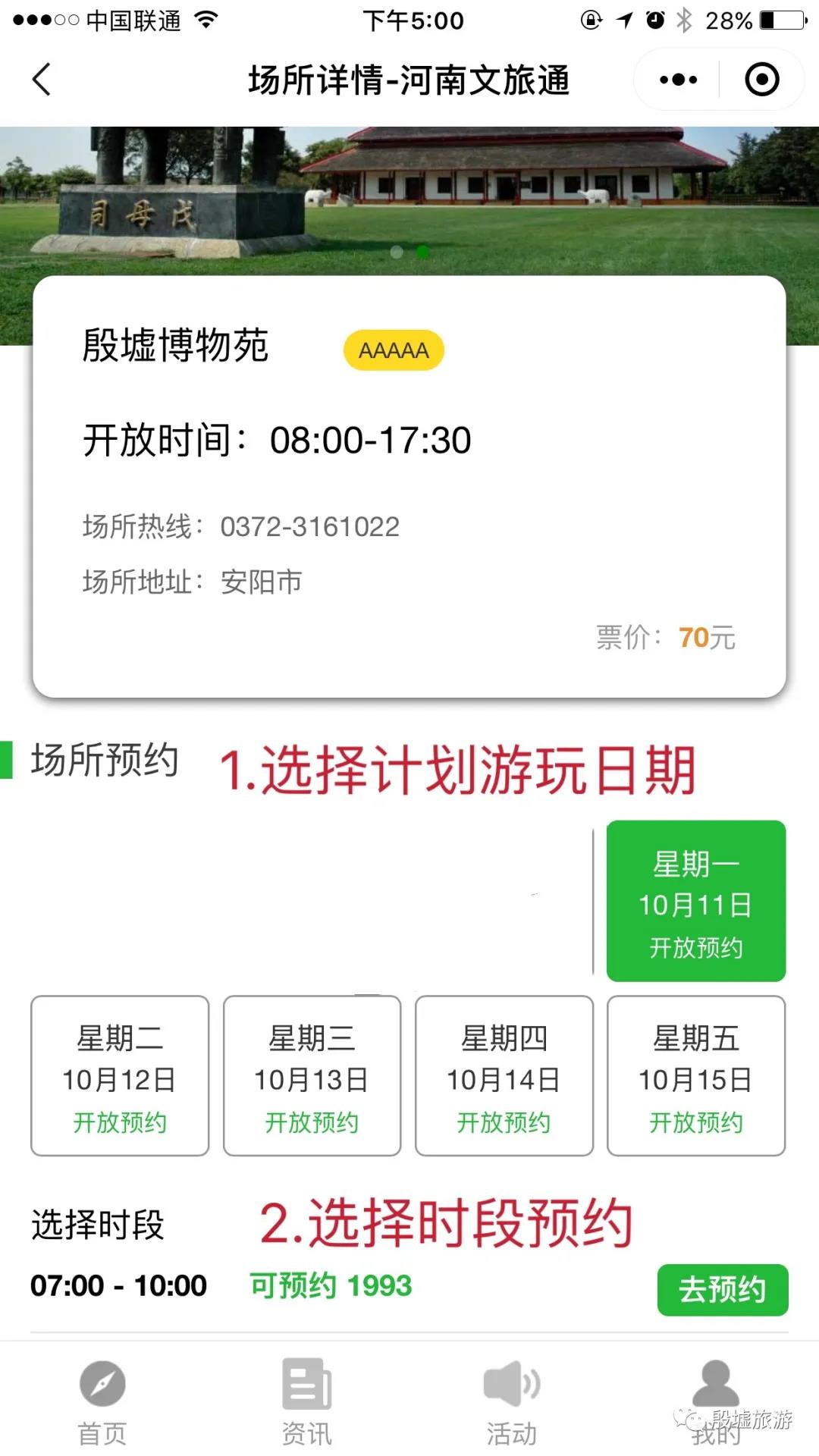Screen dimensions: 819x1456
Task: Open the mini program's three-dot menu
Action: (678, 80)
